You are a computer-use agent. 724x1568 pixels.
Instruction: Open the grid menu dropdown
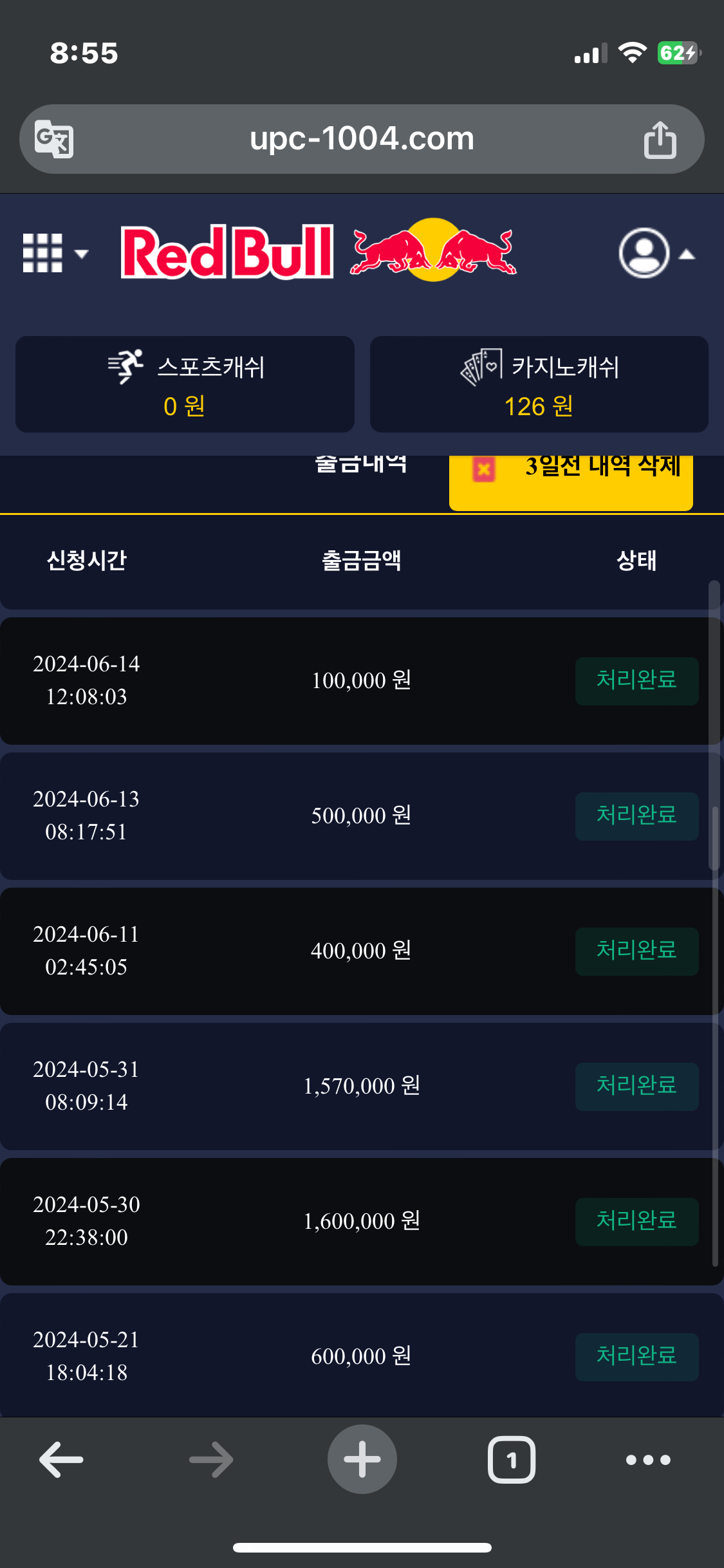pyautogui.click(x=54, y=253)
